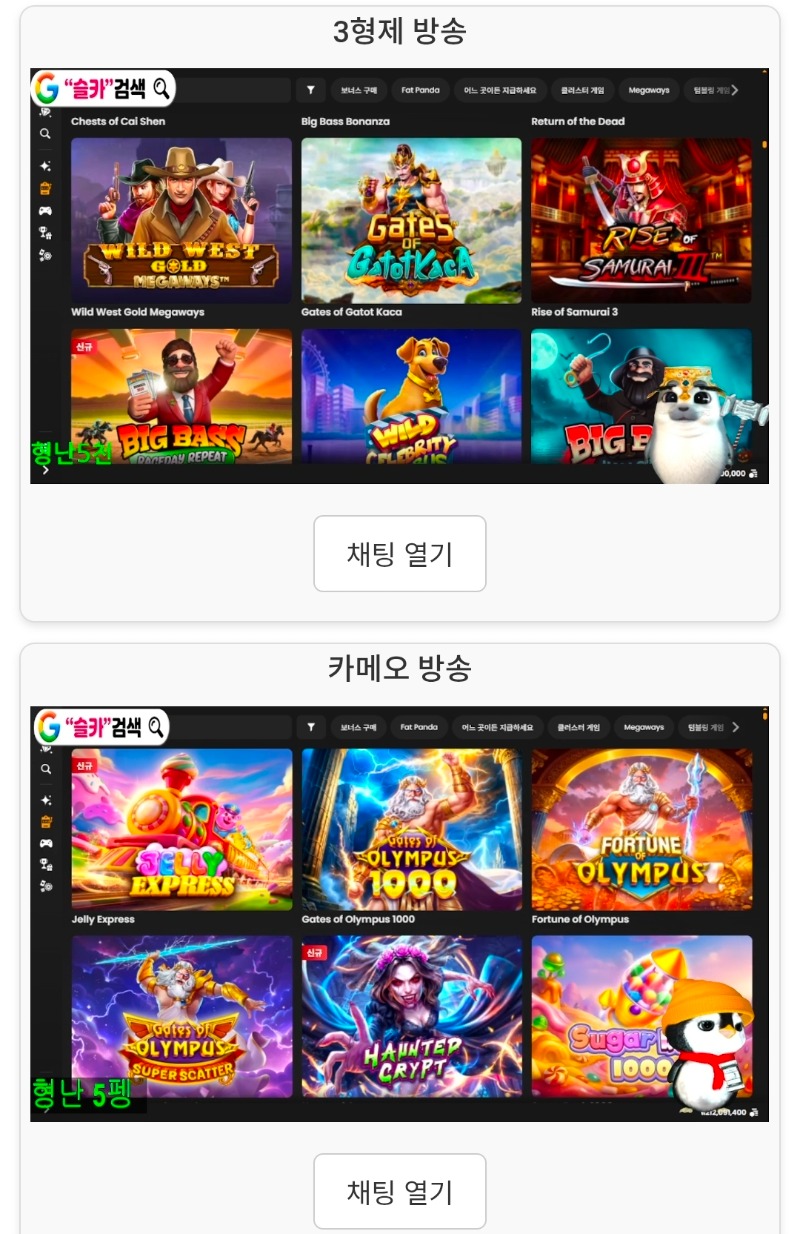Image resolution: width=800 pixels, height=1234 pixels.
Task: Open the 3형제 방송 stream video
Action: (x=399, y=276)
